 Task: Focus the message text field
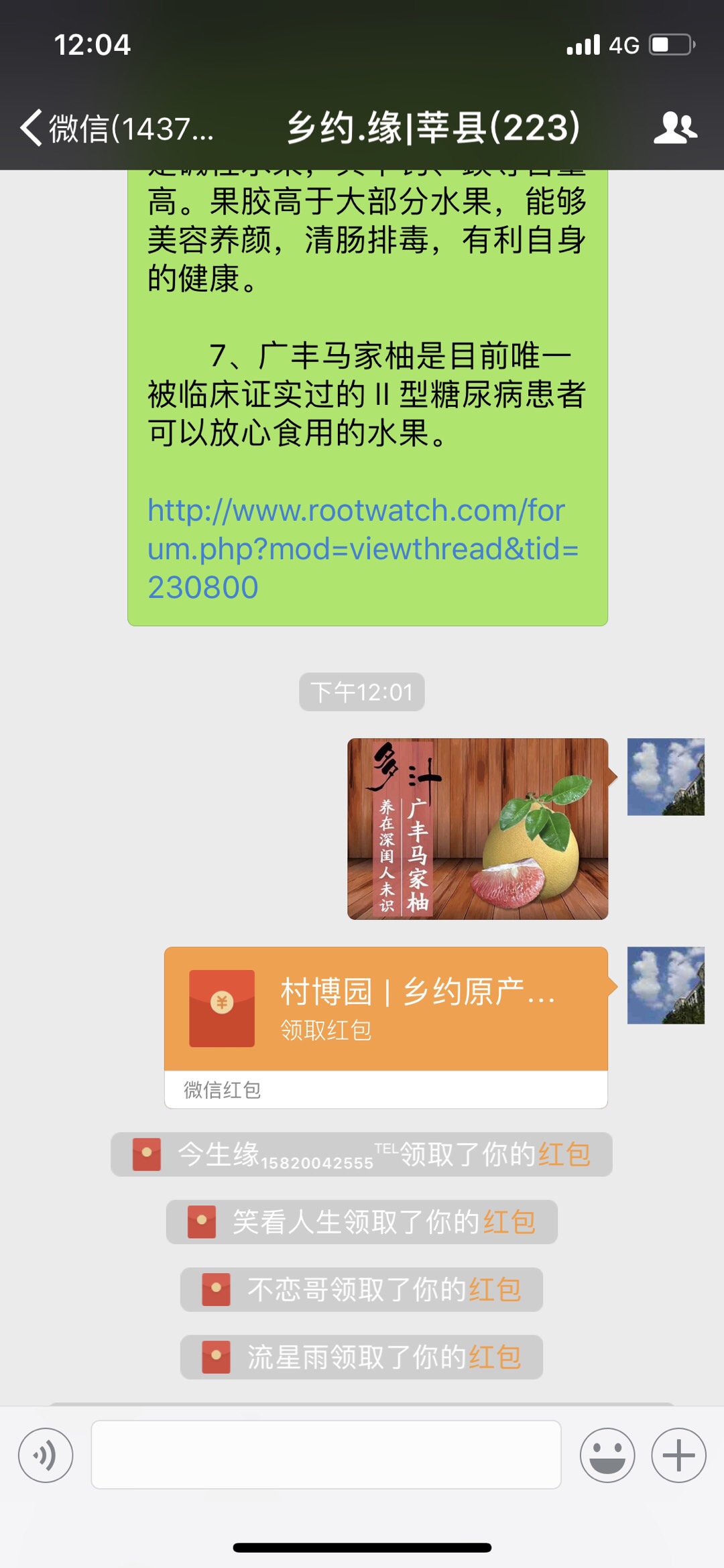[x=326, y=1455]
